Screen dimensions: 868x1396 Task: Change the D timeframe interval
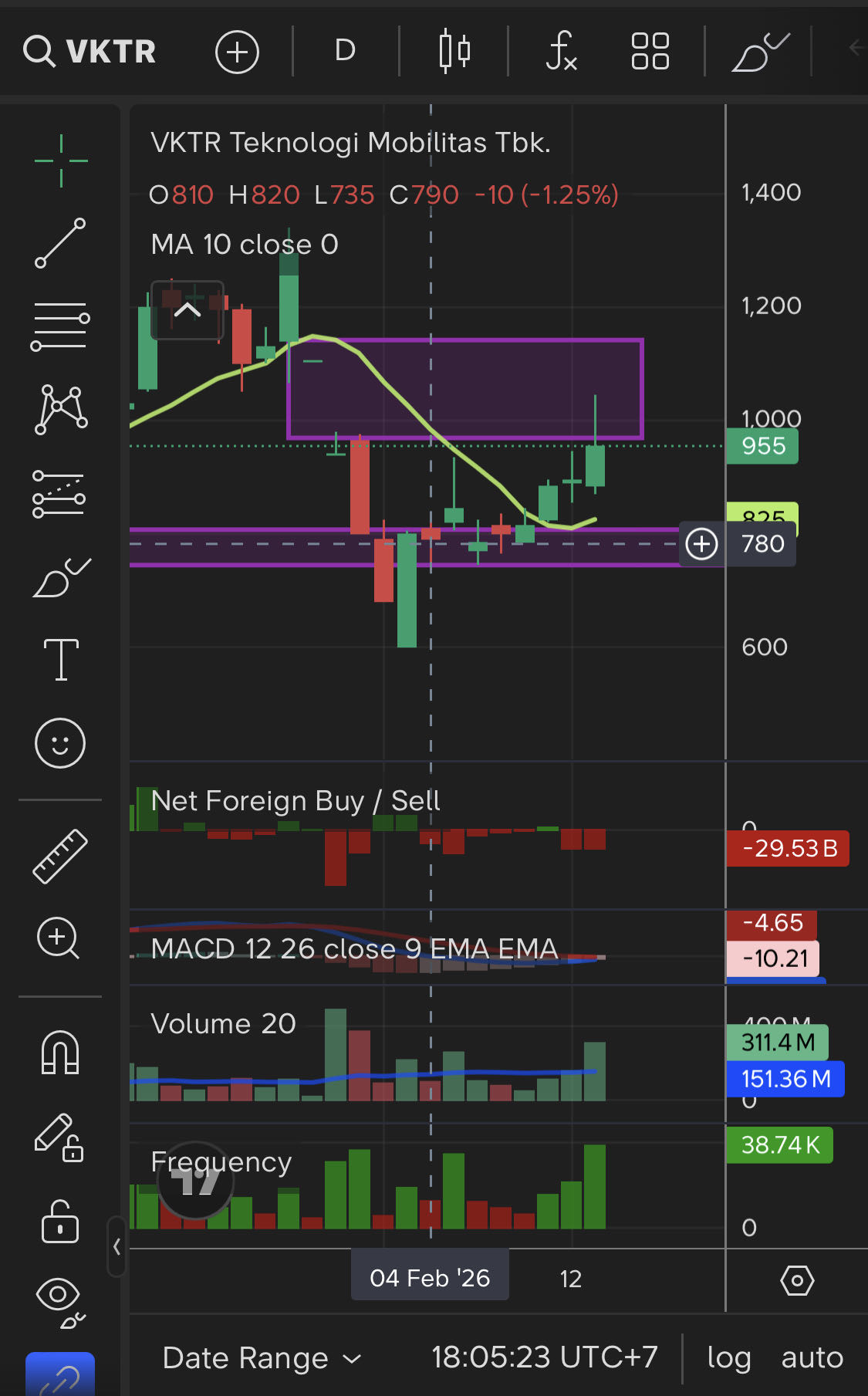click(x=345, y=51)
